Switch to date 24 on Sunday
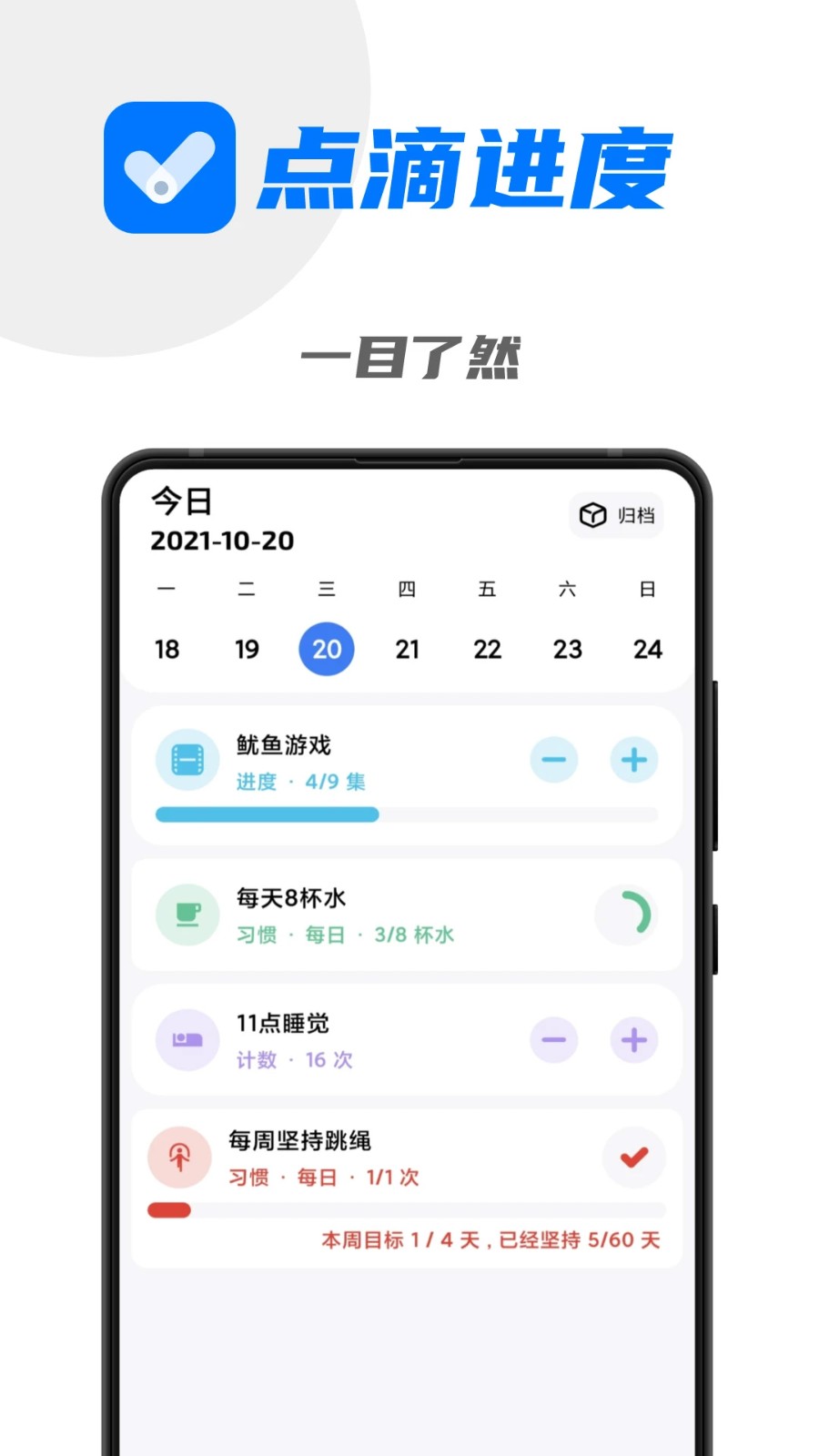Viewport: 819px width, 1456px height. pyautogui.click(x=648, y=649)
